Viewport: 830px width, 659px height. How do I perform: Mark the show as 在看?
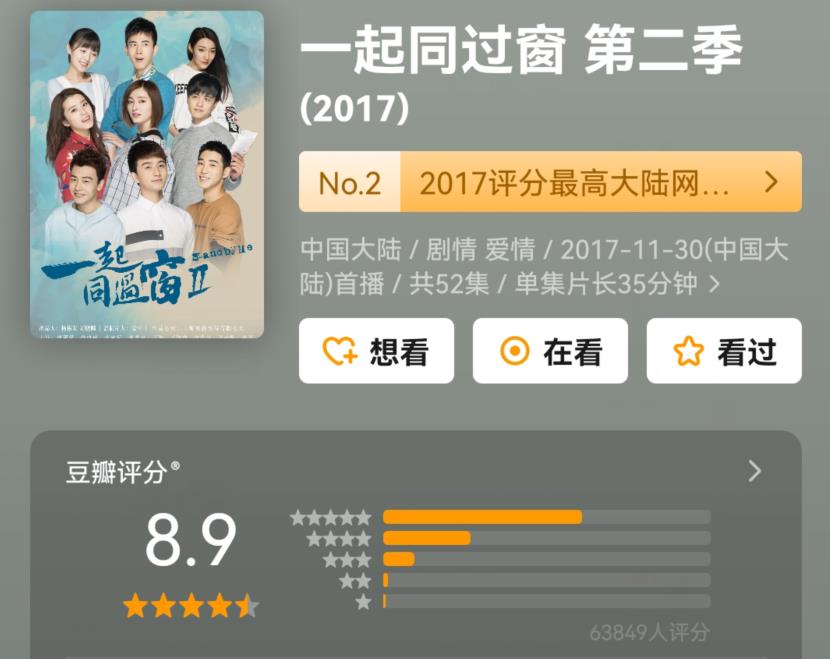pyautogui.click(x=550, y=351)
